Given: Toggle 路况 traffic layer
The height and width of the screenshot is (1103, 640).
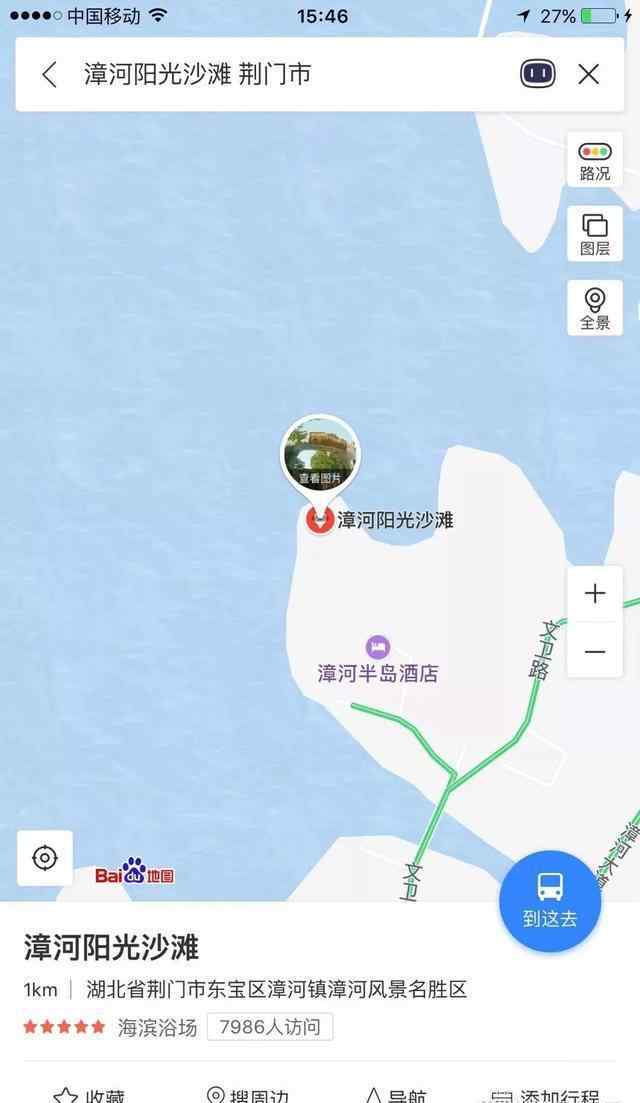Looking at the screenshot, I should [595, 160].
